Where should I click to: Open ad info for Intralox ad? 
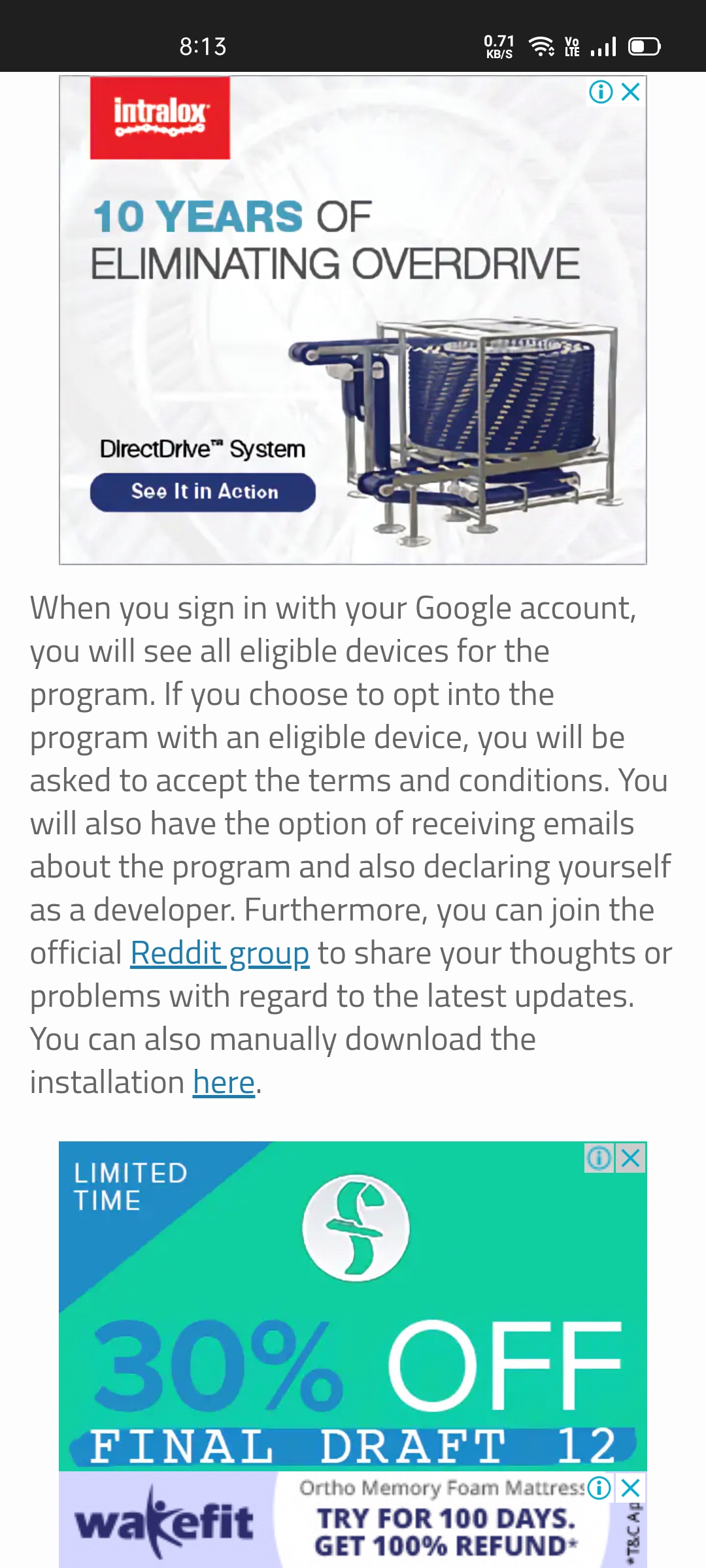pos(601,92)
